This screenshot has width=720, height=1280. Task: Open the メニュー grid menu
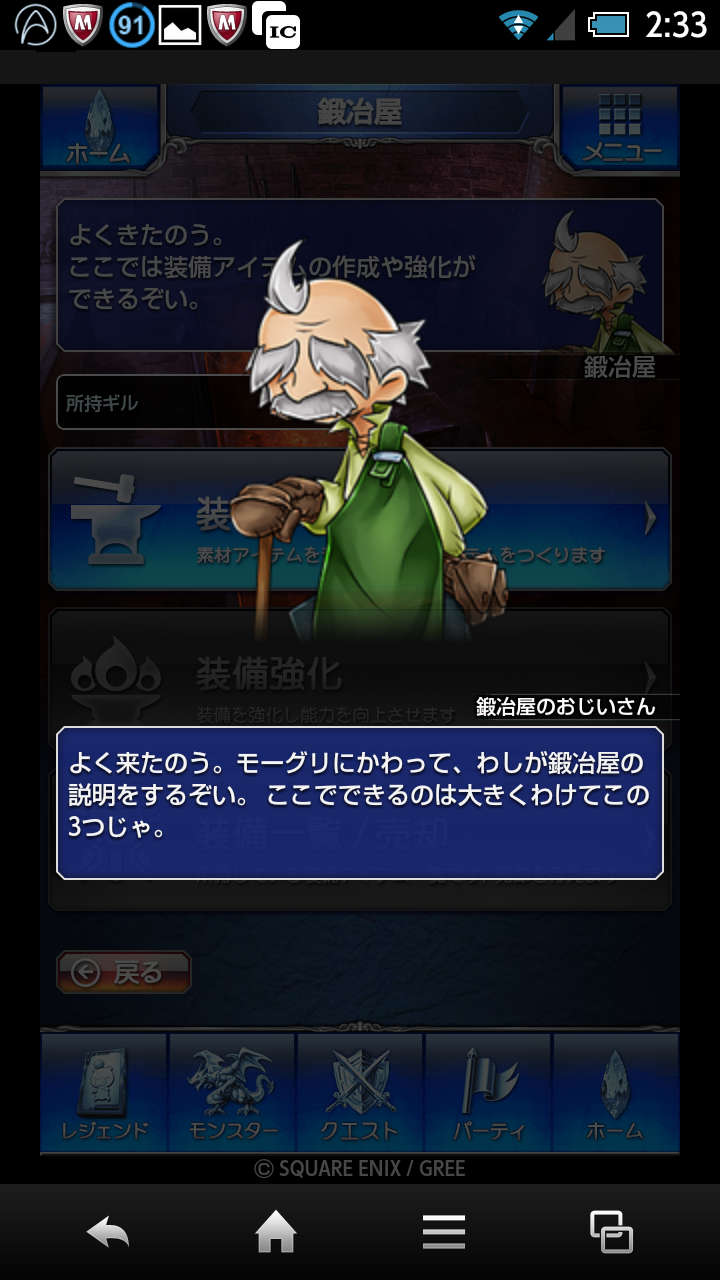(x=621, y=128)
